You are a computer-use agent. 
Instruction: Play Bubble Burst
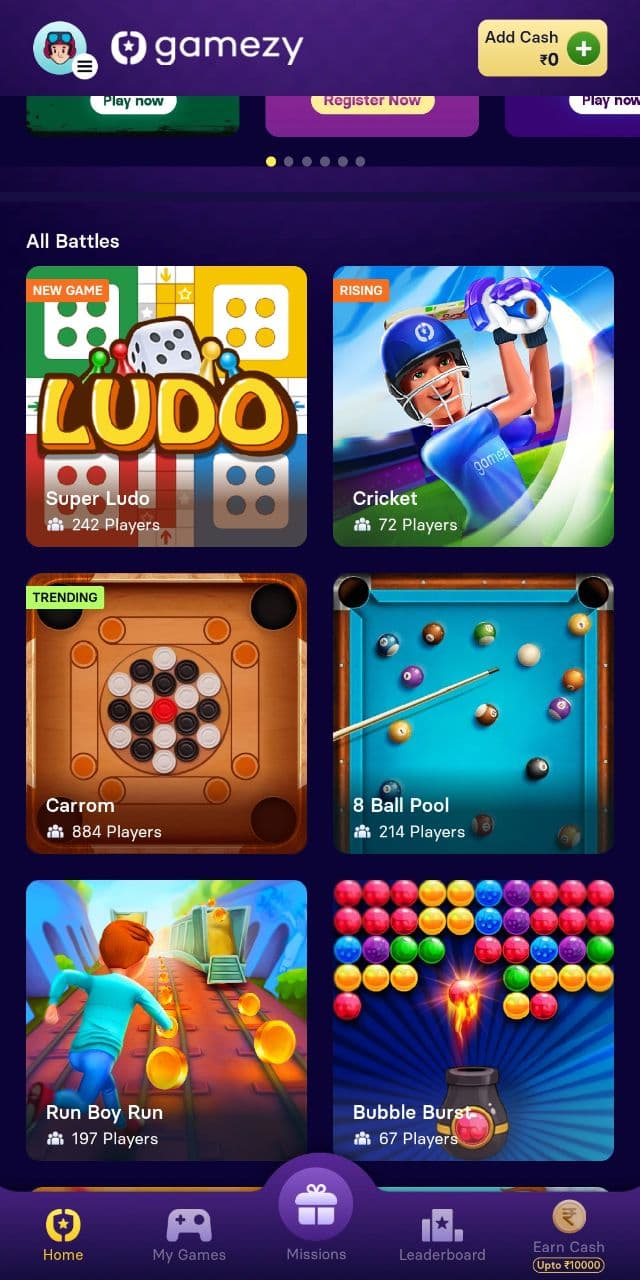(x=473, y=1020)
